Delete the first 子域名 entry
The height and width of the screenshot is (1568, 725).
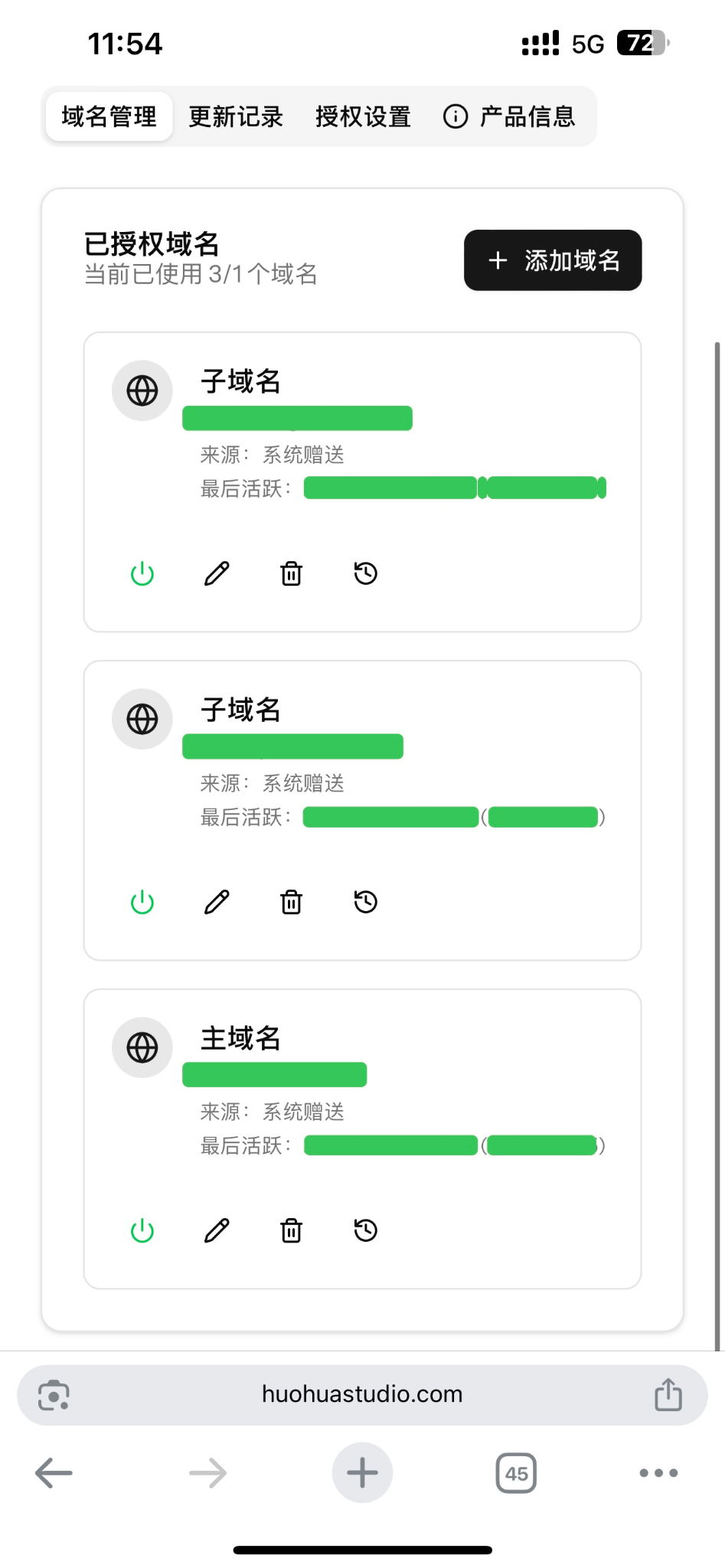292,573
